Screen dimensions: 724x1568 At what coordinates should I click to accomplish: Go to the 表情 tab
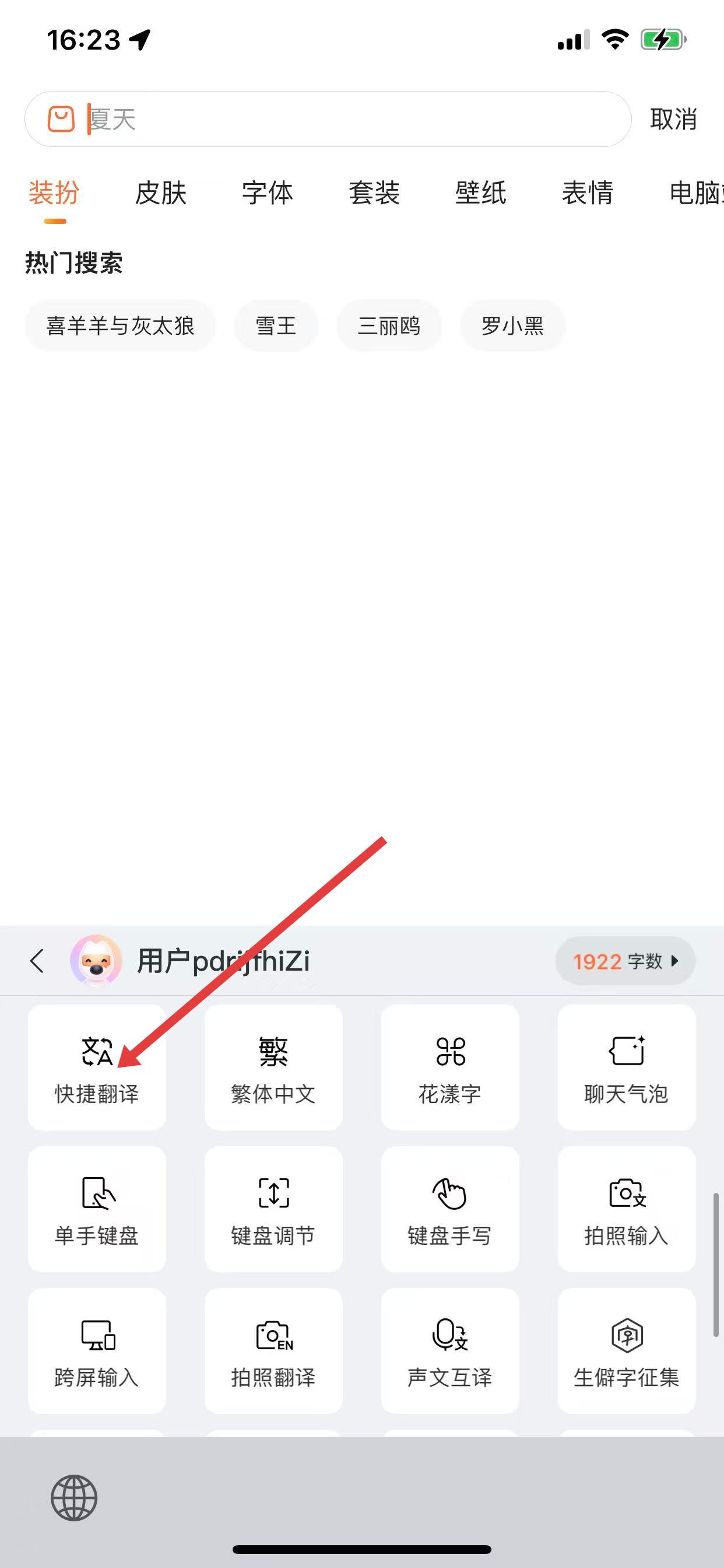coord(587,193)
